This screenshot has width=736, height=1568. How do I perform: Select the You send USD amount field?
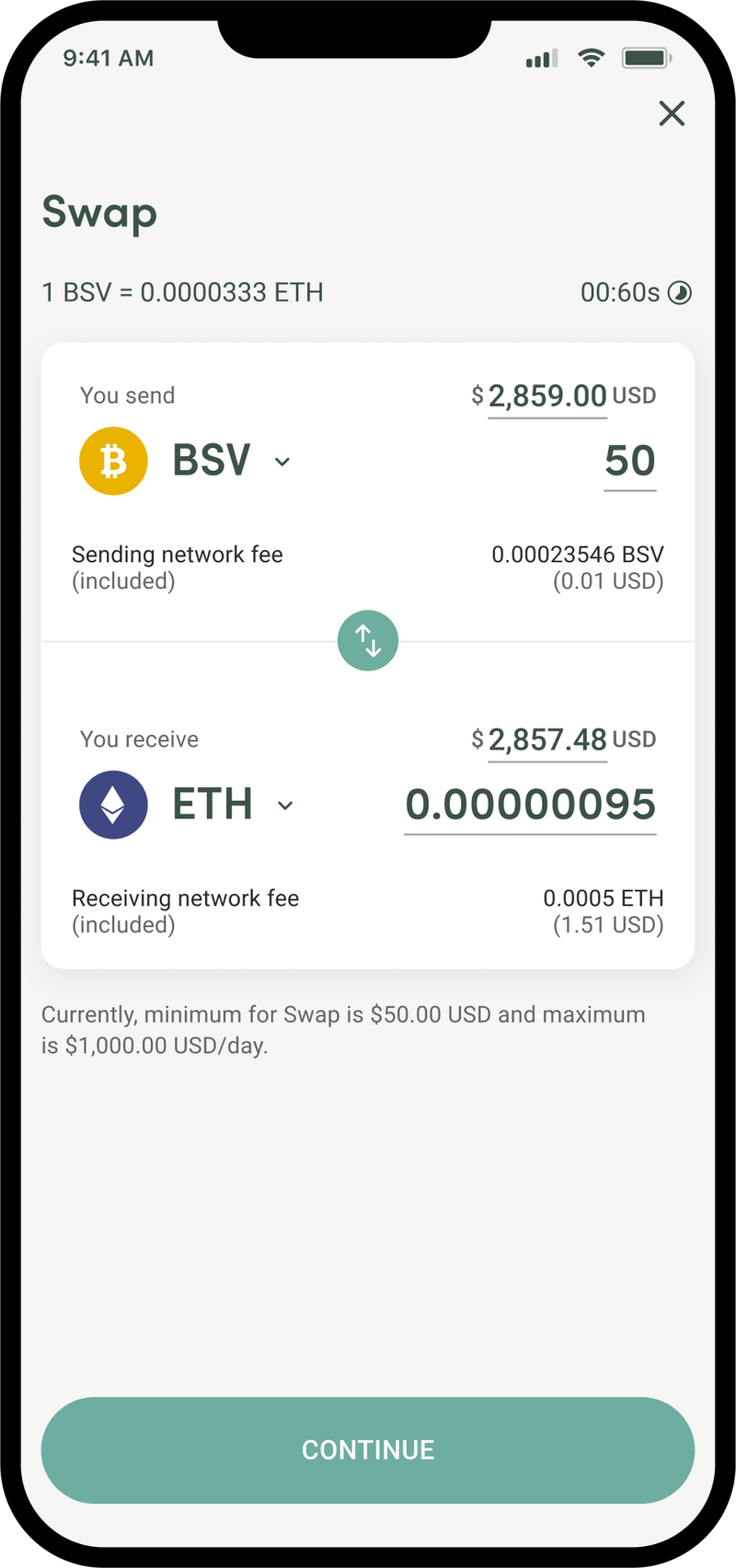coord(546,395)
